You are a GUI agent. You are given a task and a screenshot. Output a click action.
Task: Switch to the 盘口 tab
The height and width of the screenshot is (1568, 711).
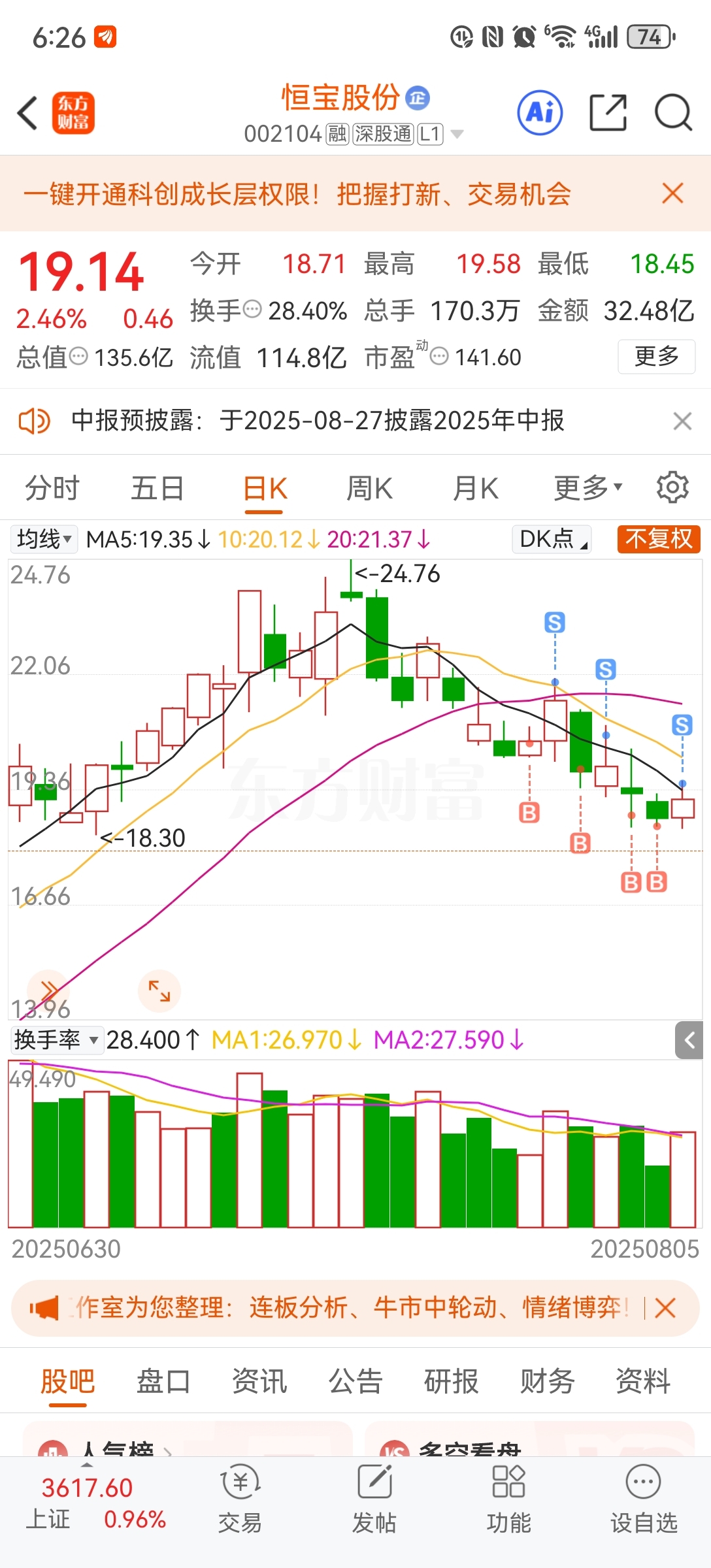point(163,1381)
